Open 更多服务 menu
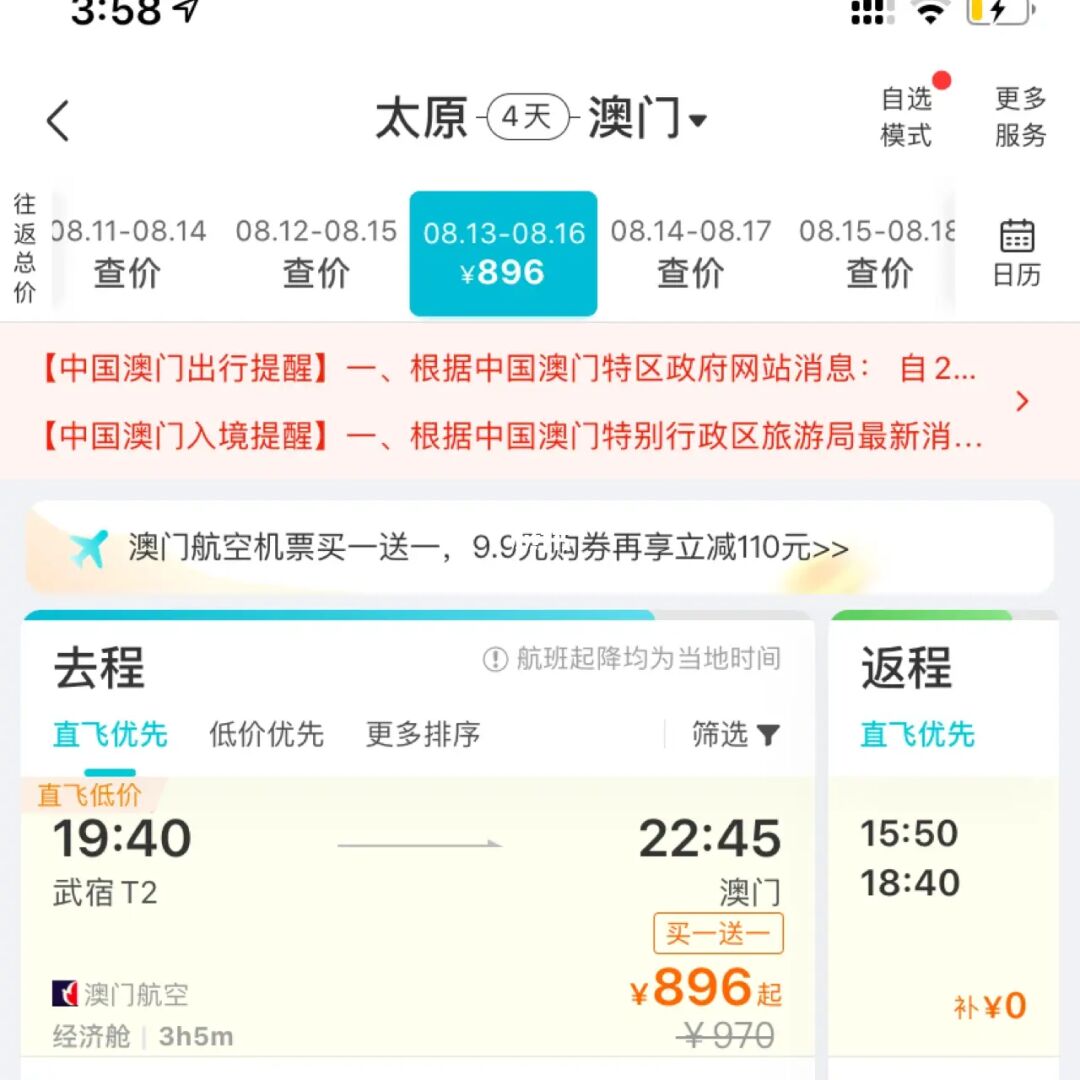Screen dimensions: 1080x1080 [x=1020, y=117]
